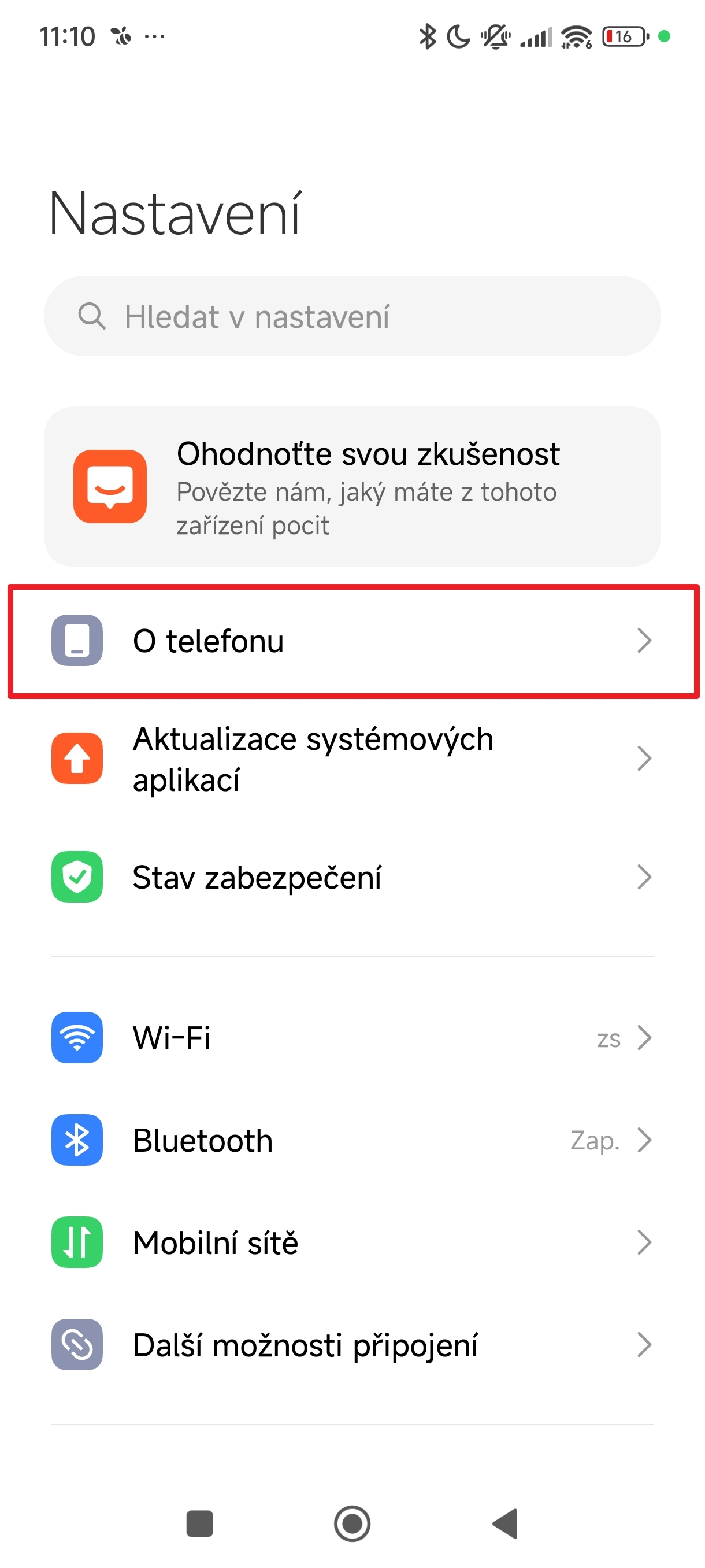Open Mobilní sítě
The image size is (705, 1568).
[352, 1242]
